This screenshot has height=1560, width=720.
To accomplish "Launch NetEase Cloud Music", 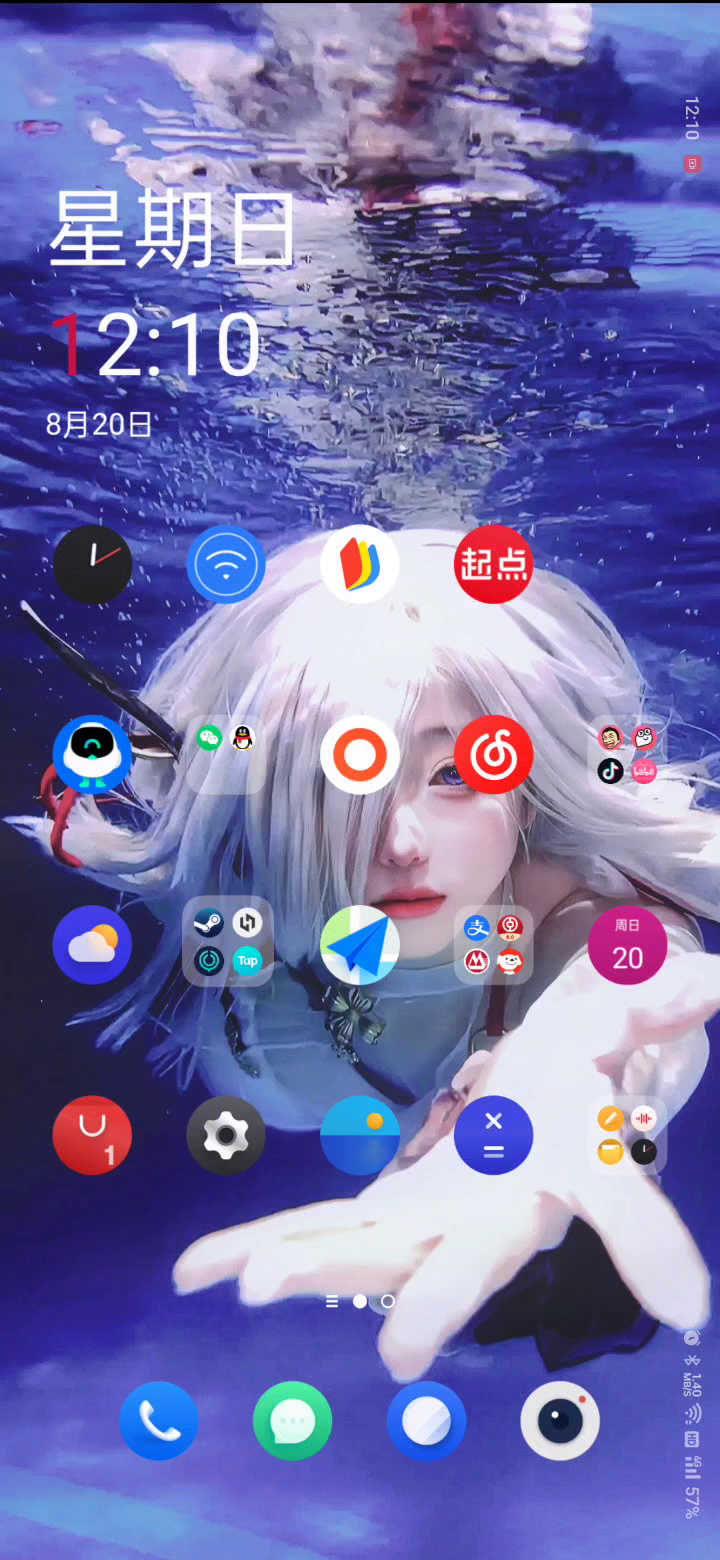I will [x=494, y=754].
